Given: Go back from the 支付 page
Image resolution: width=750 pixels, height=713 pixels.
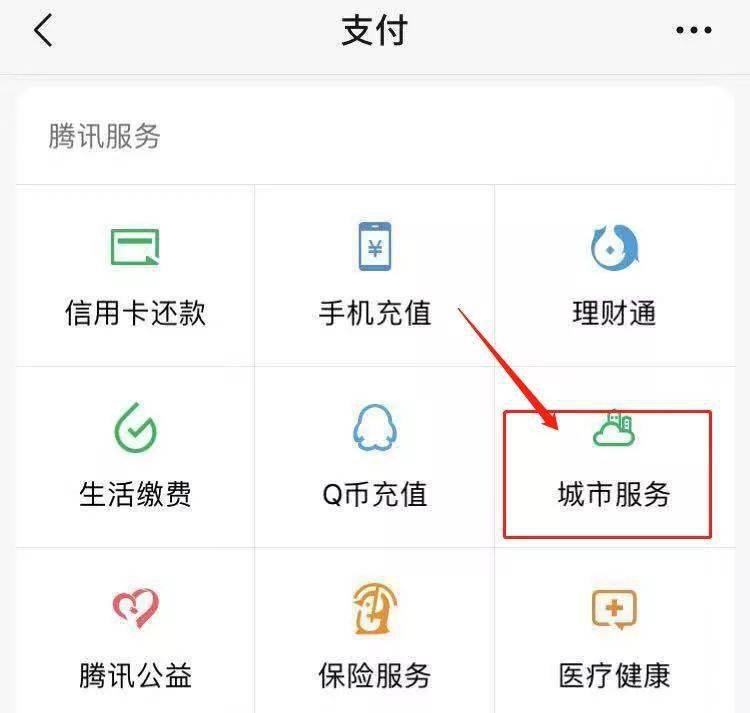Looking at the screenshot, I should click(x=43, y=32).
